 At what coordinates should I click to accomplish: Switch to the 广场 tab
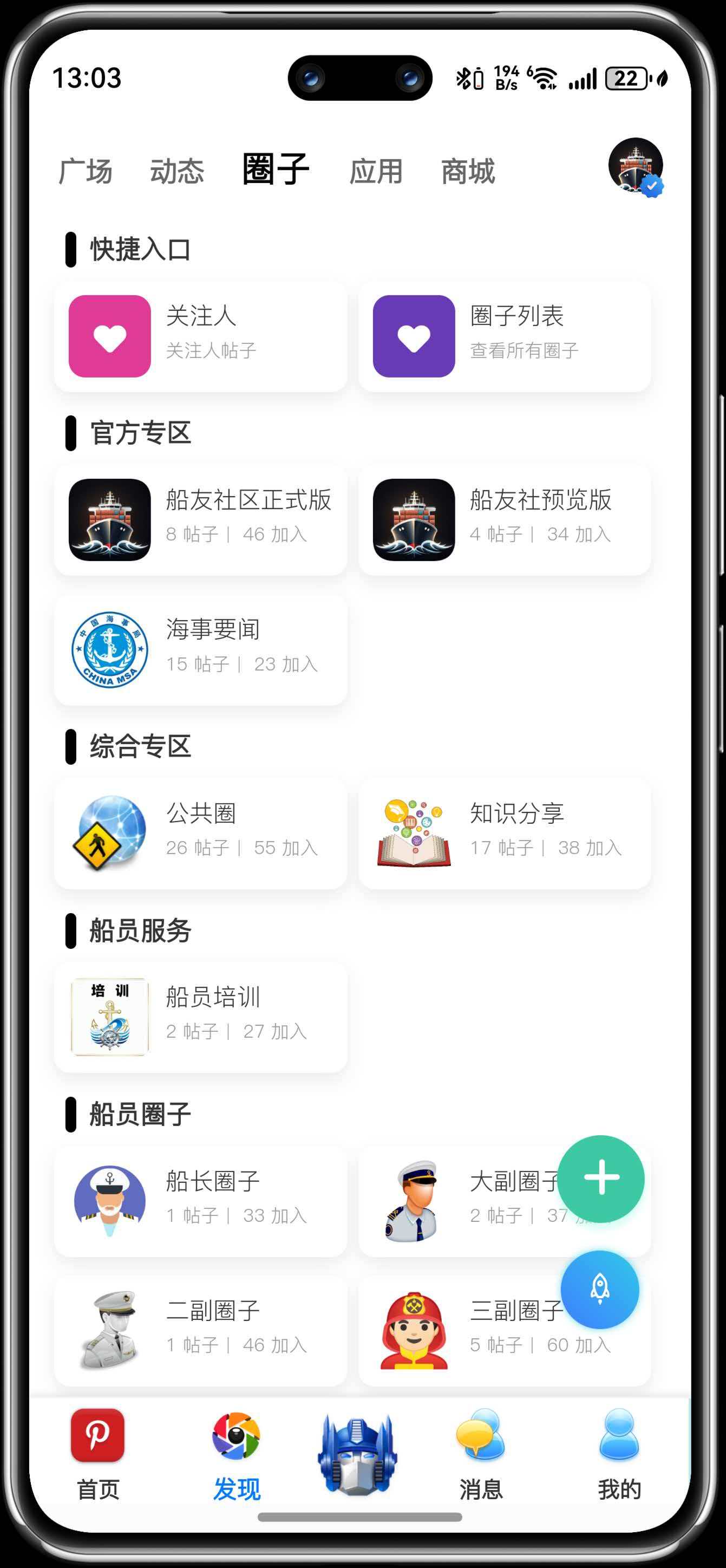pos(85,171)
